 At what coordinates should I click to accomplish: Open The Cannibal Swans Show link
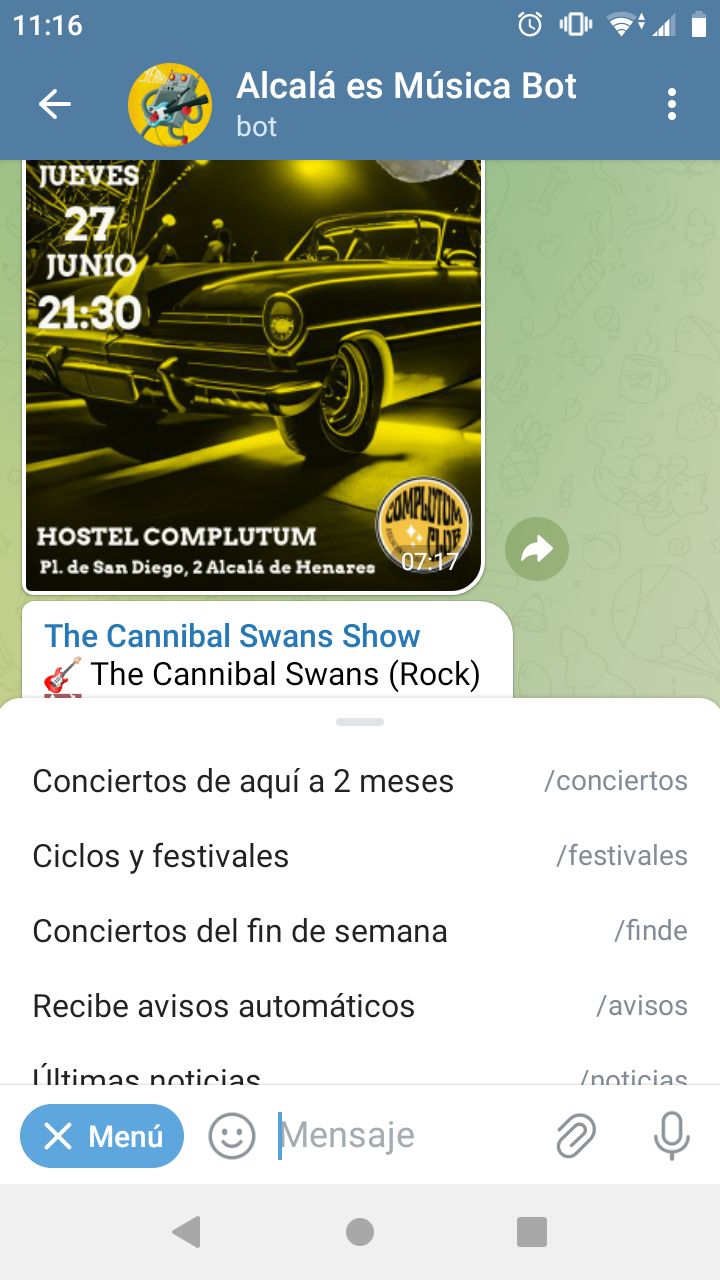(232, 636)
